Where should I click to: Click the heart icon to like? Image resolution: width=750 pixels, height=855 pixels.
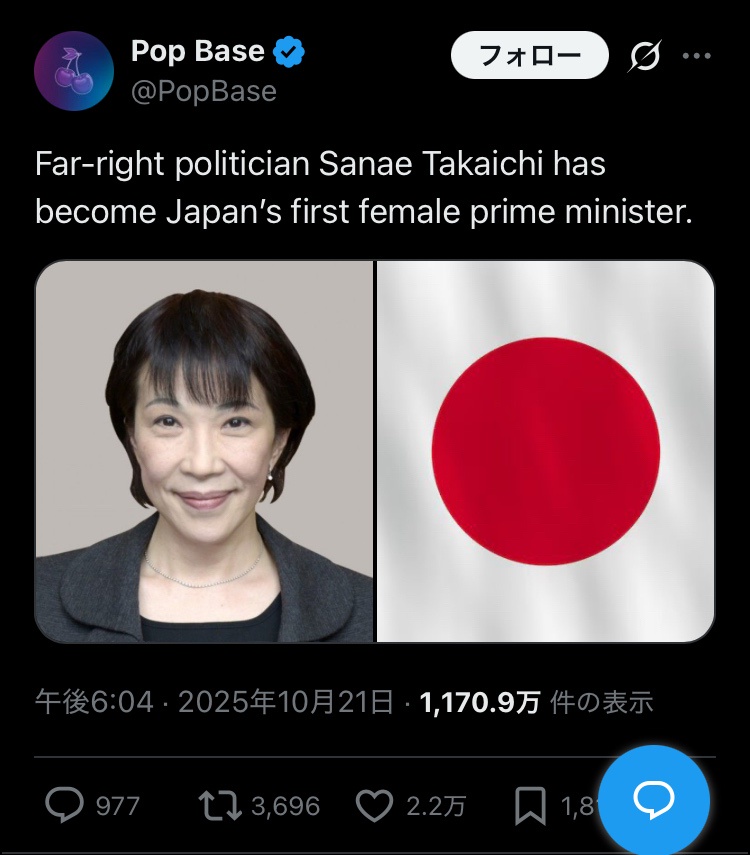point(374,804)
